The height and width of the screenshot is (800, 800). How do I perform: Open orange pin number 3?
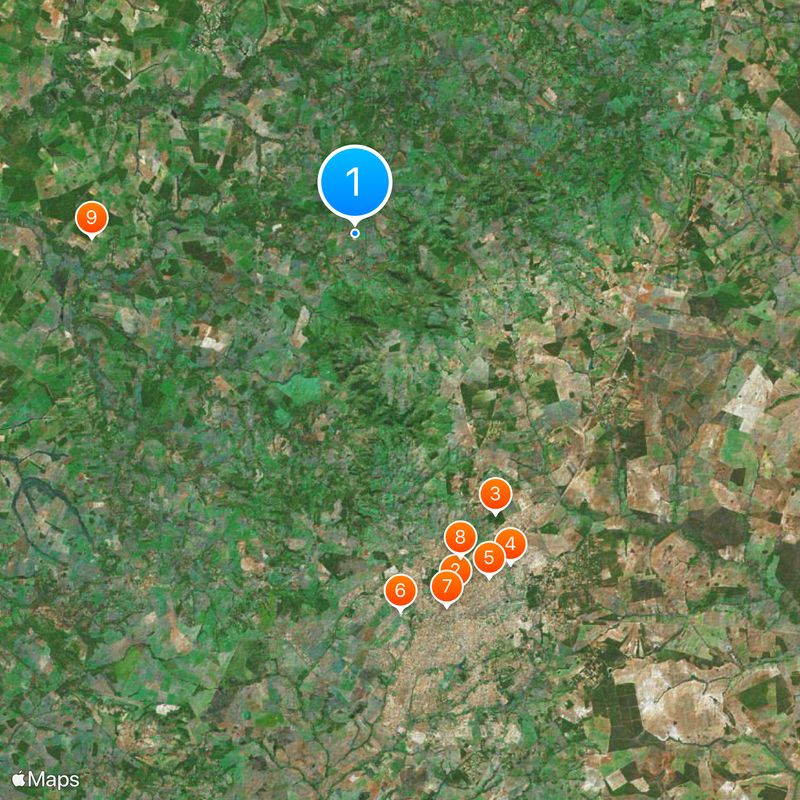click(x=495, y=493)
